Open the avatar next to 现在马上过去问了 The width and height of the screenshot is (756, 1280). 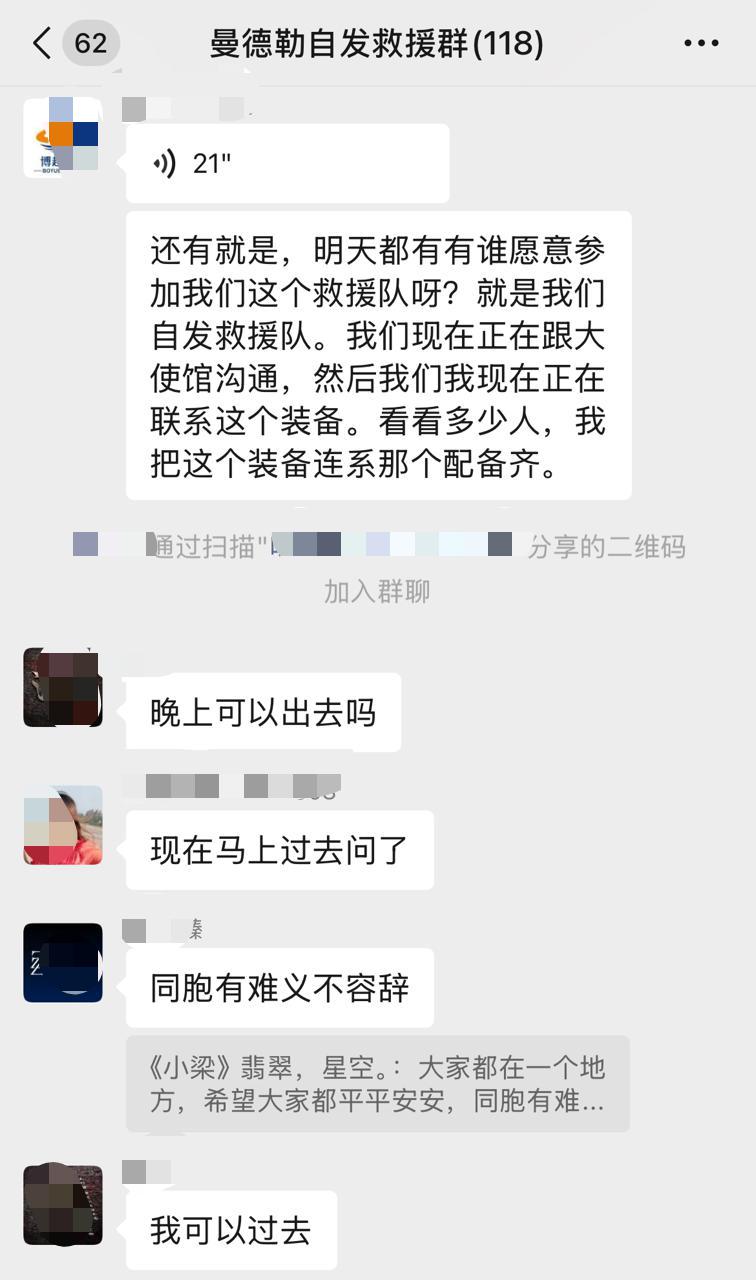(x=63, y=825)
